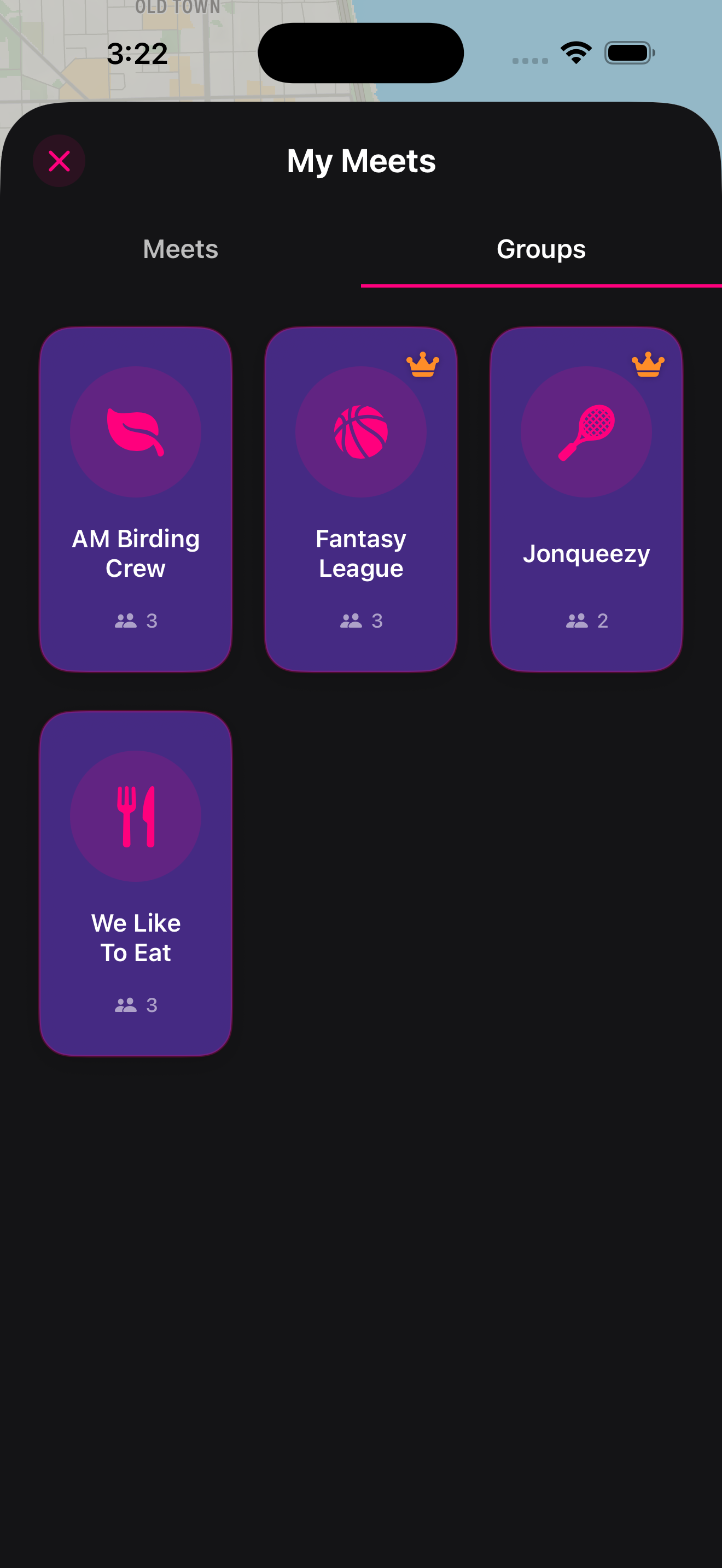Select the leaf icon on AM Birding Crew

[135, 432]
